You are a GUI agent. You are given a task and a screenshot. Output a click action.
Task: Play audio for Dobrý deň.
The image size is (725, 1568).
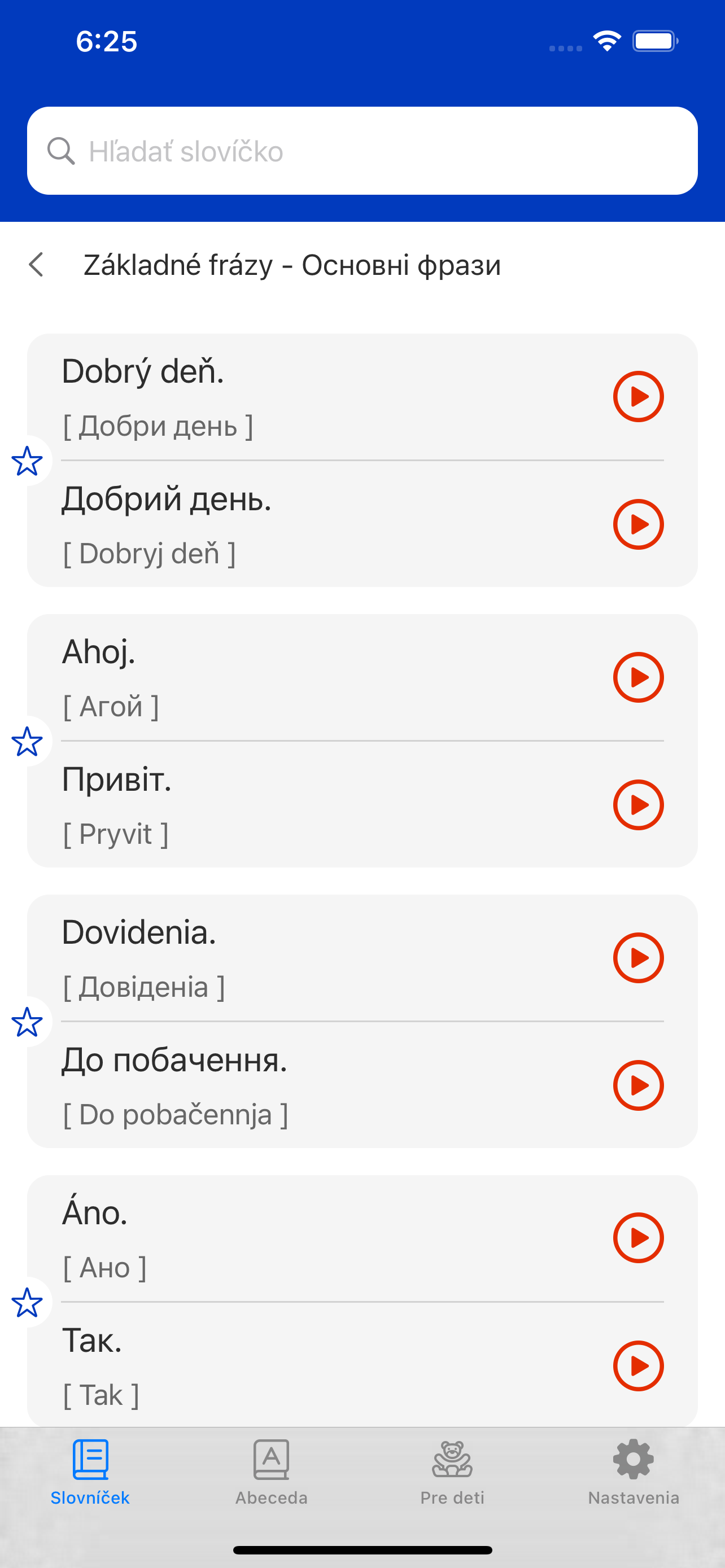coord(638,396)
